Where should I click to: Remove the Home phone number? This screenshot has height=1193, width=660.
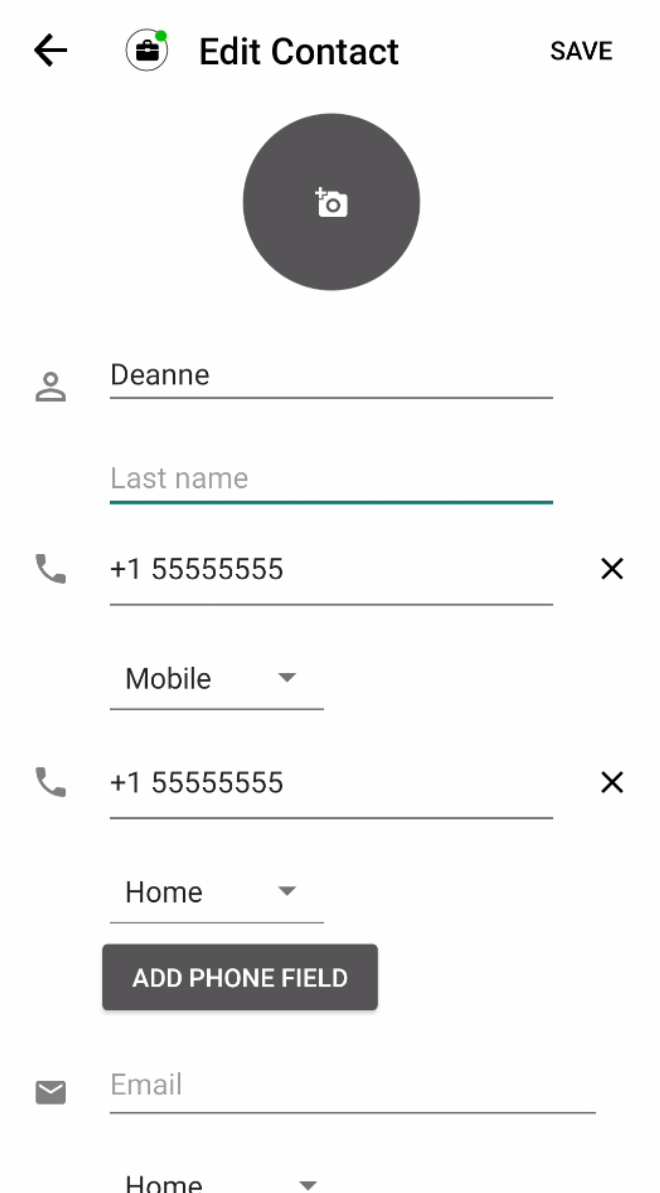611,782
